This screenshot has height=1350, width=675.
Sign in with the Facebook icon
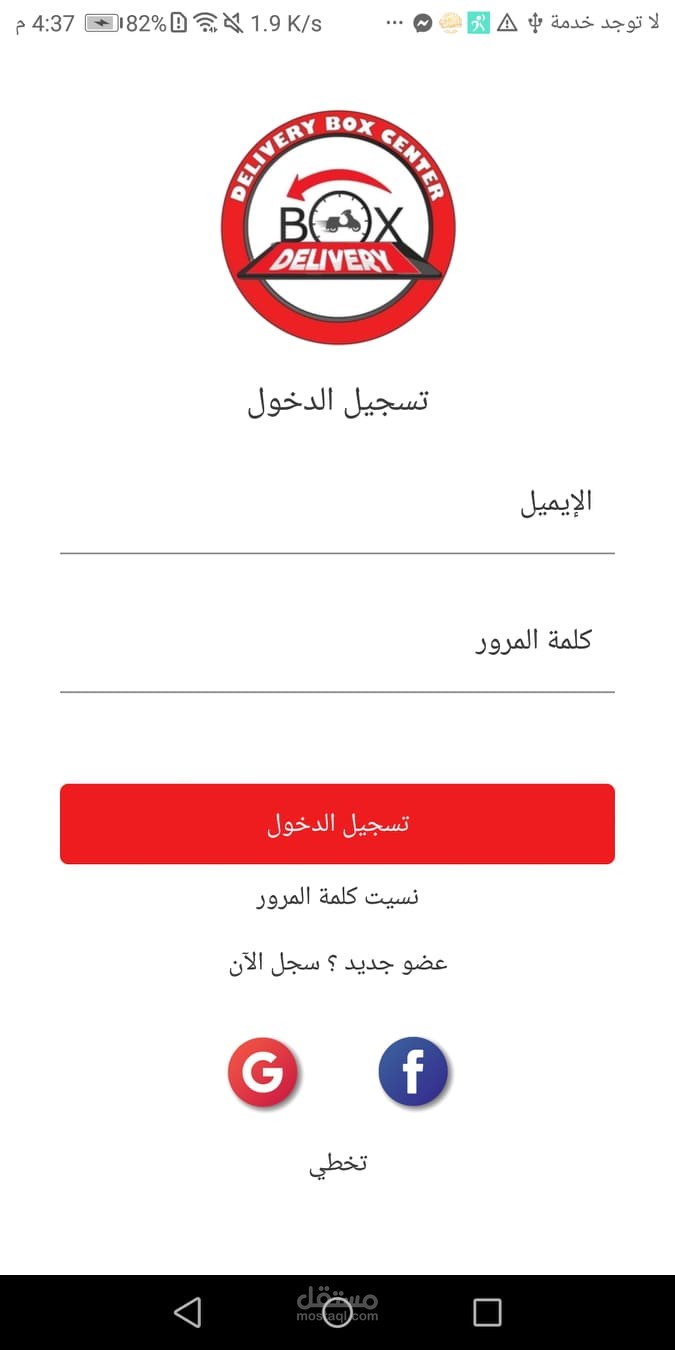point(413,1072)
